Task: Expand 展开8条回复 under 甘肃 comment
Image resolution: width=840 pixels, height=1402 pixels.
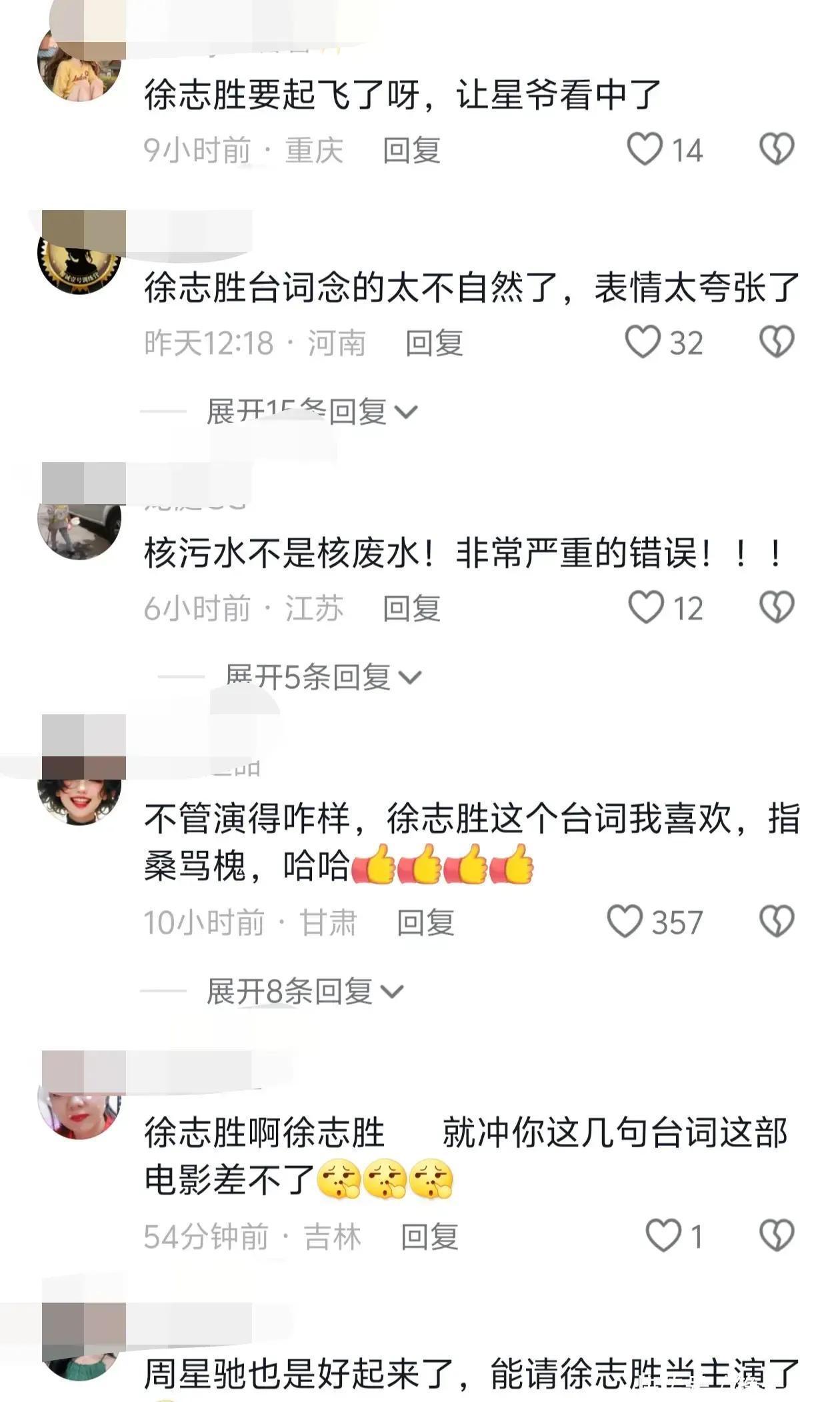Action: click(305, 992)
